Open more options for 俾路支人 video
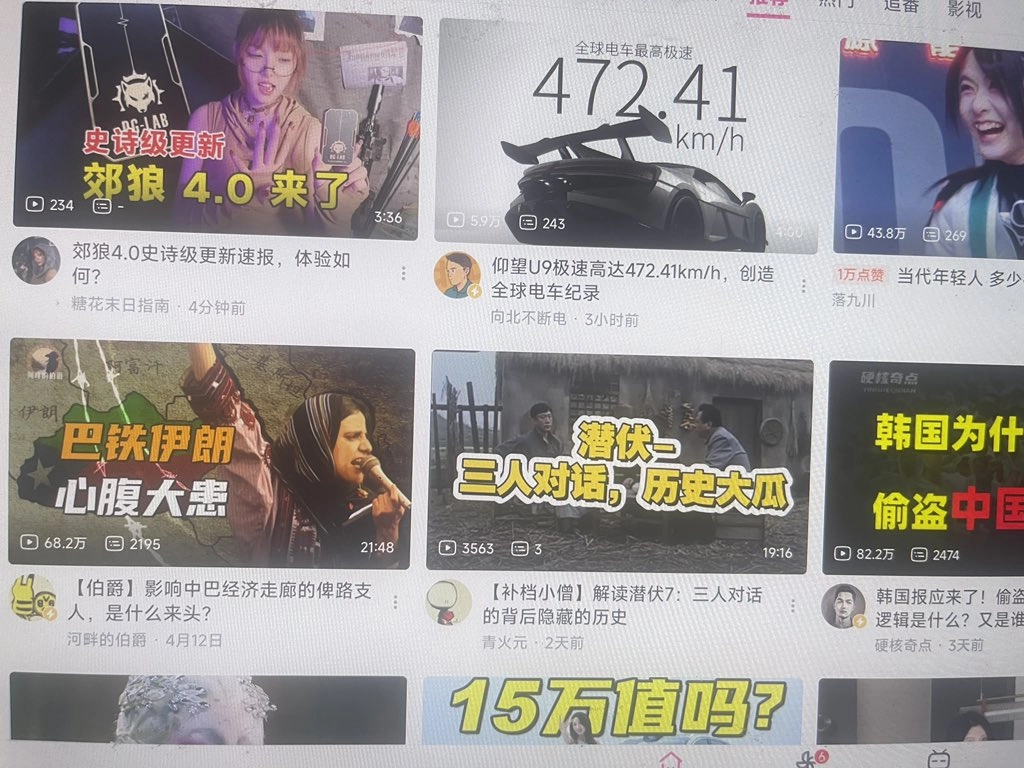 (x=396, y=602)
